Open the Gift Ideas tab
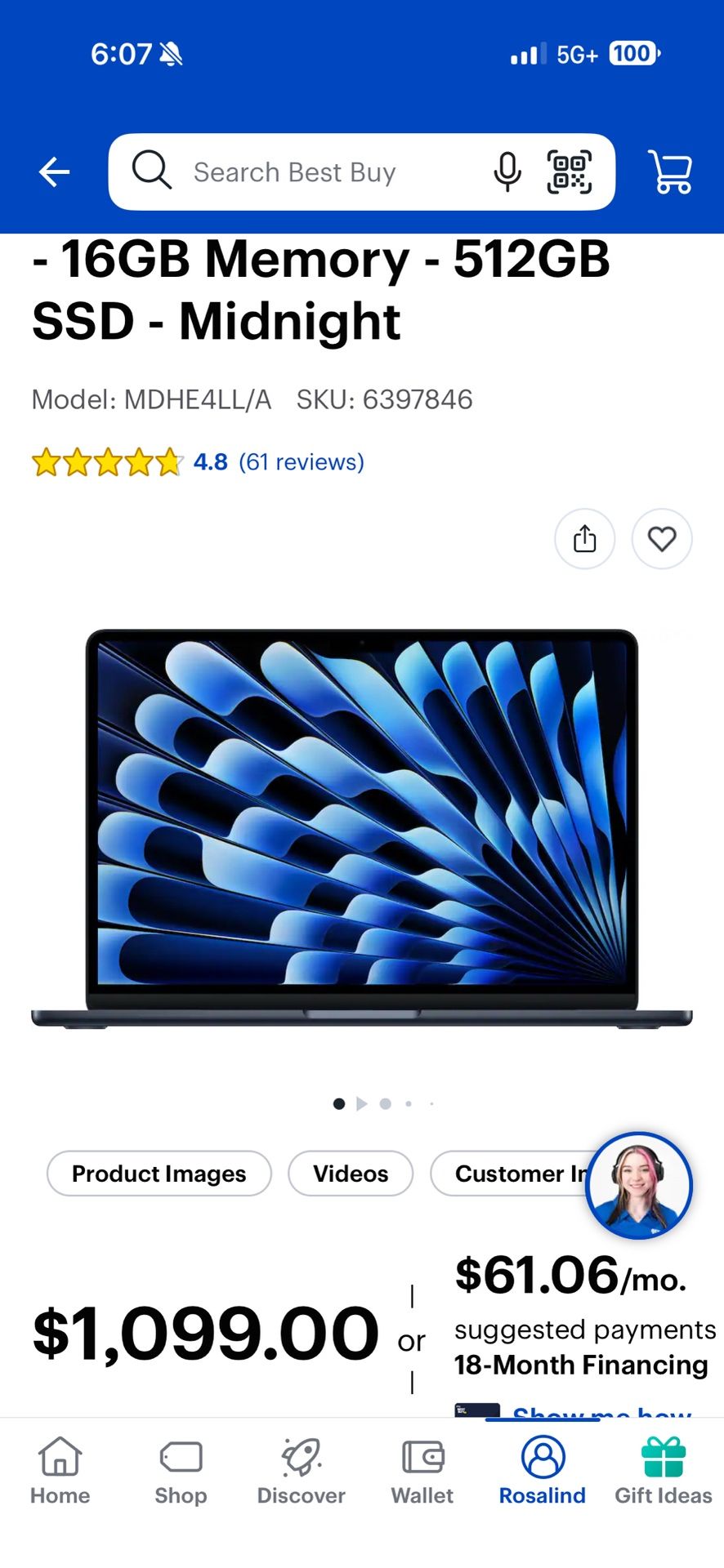The height and width of the screenshot is (1568, 724). 664,1472
